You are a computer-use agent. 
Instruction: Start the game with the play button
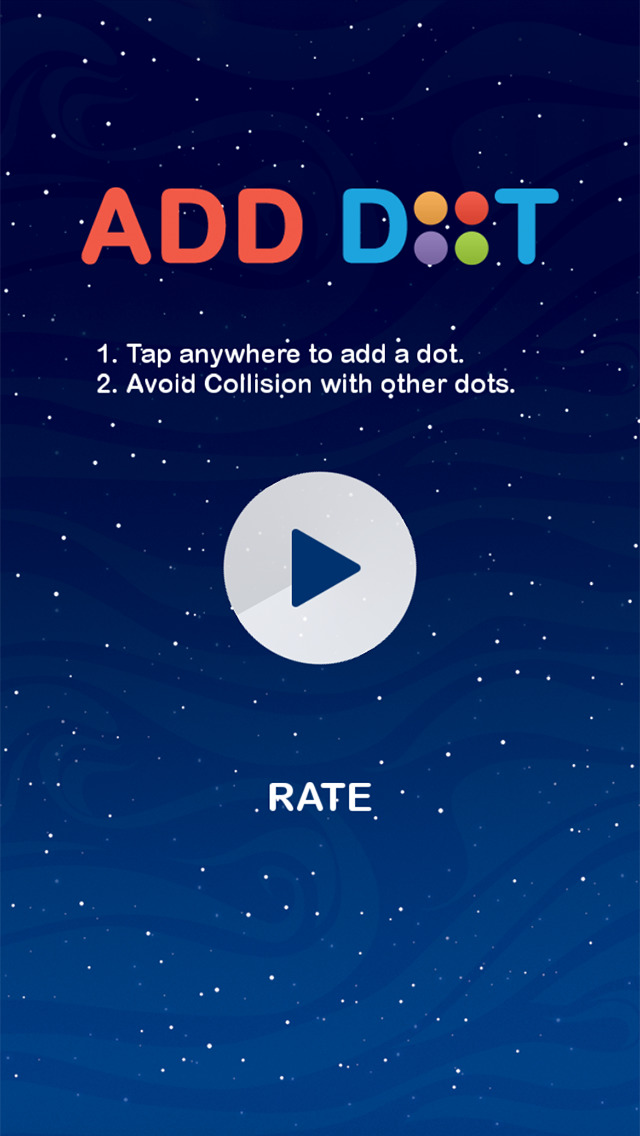(x=320, y=568)
